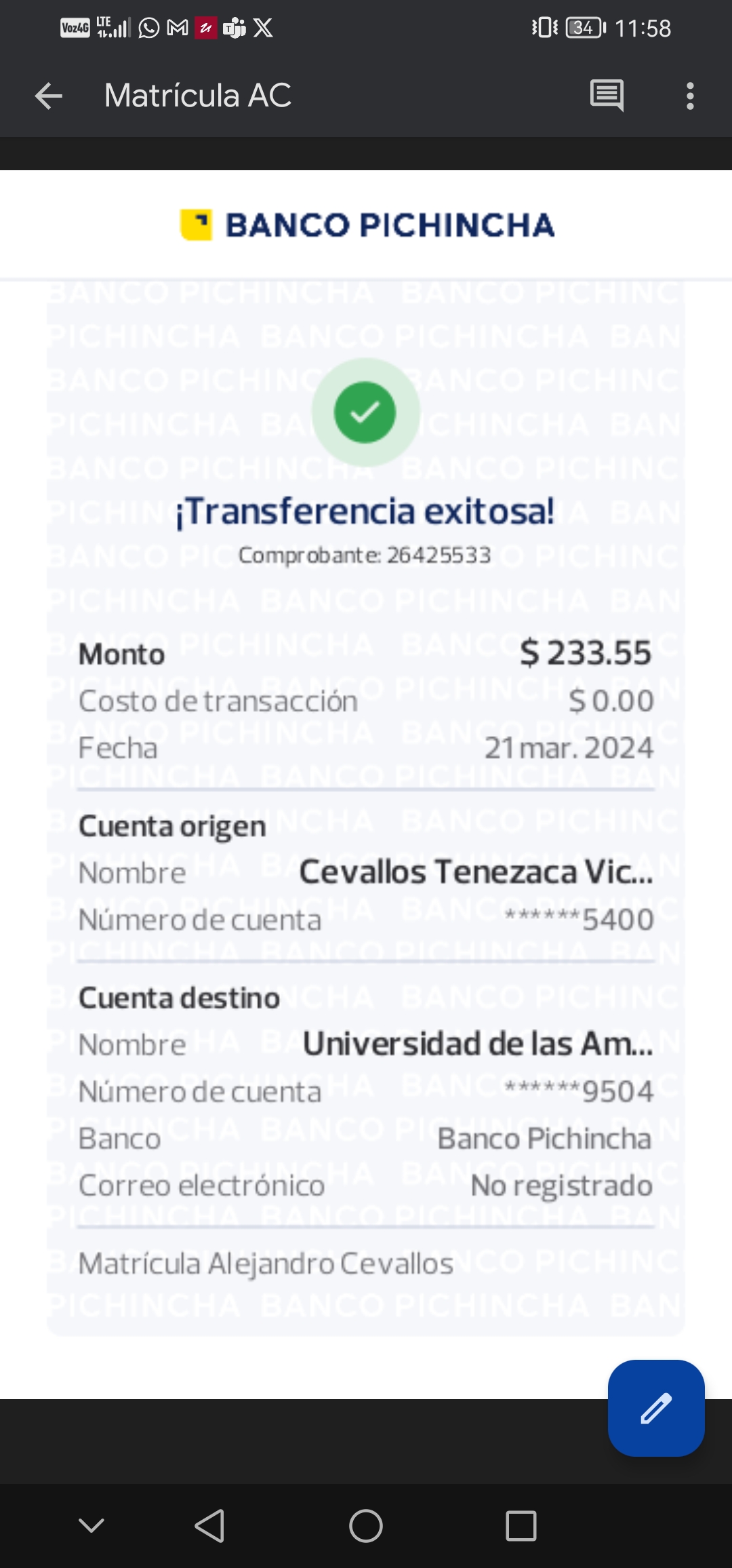Open the three-dot overflow menu
Image resolution: width=732 pixels, height=1568 pixels.
tap(690, 96)
